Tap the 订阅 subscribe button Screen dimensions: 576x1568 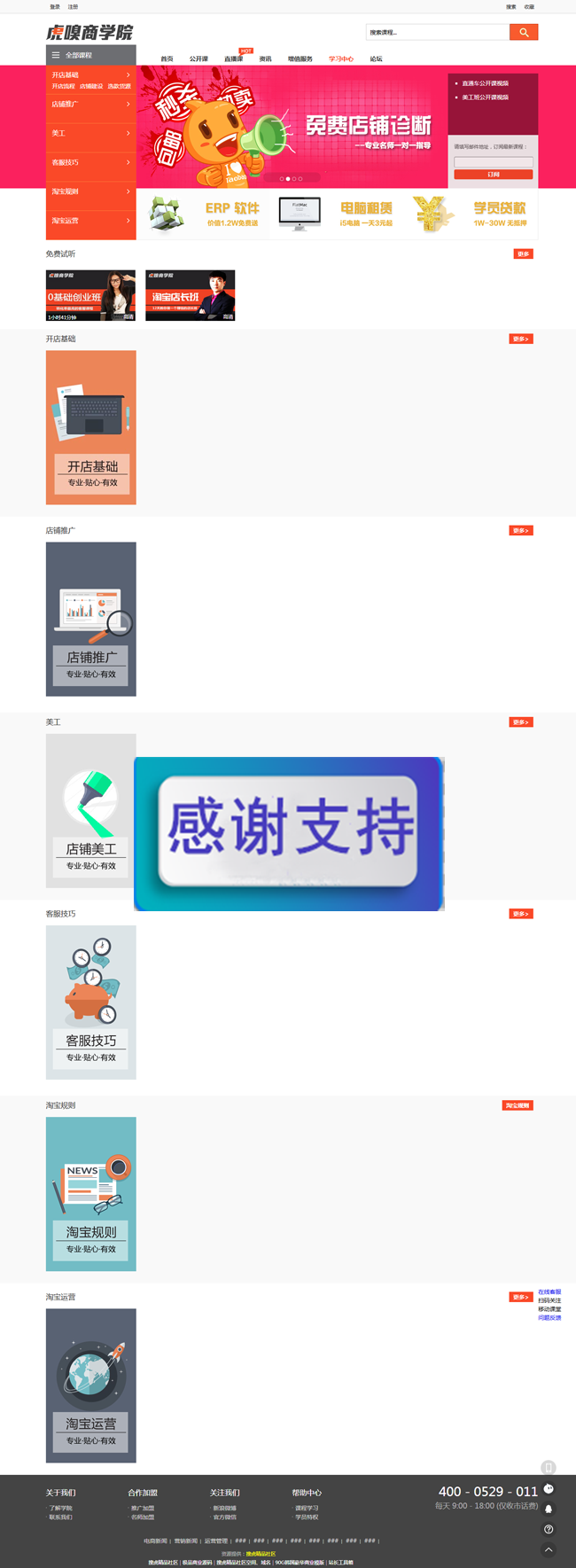(493, 175)
